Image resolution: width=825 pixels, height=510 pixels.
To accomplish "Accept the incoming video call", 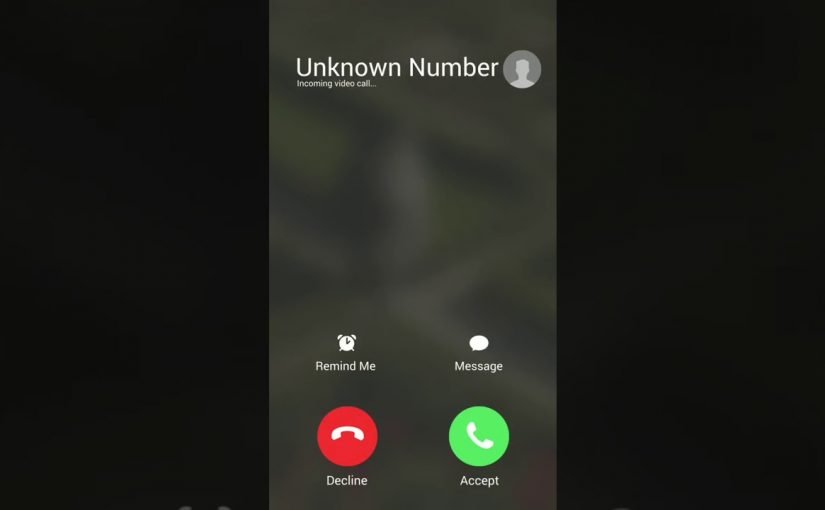I will (479, 436).
